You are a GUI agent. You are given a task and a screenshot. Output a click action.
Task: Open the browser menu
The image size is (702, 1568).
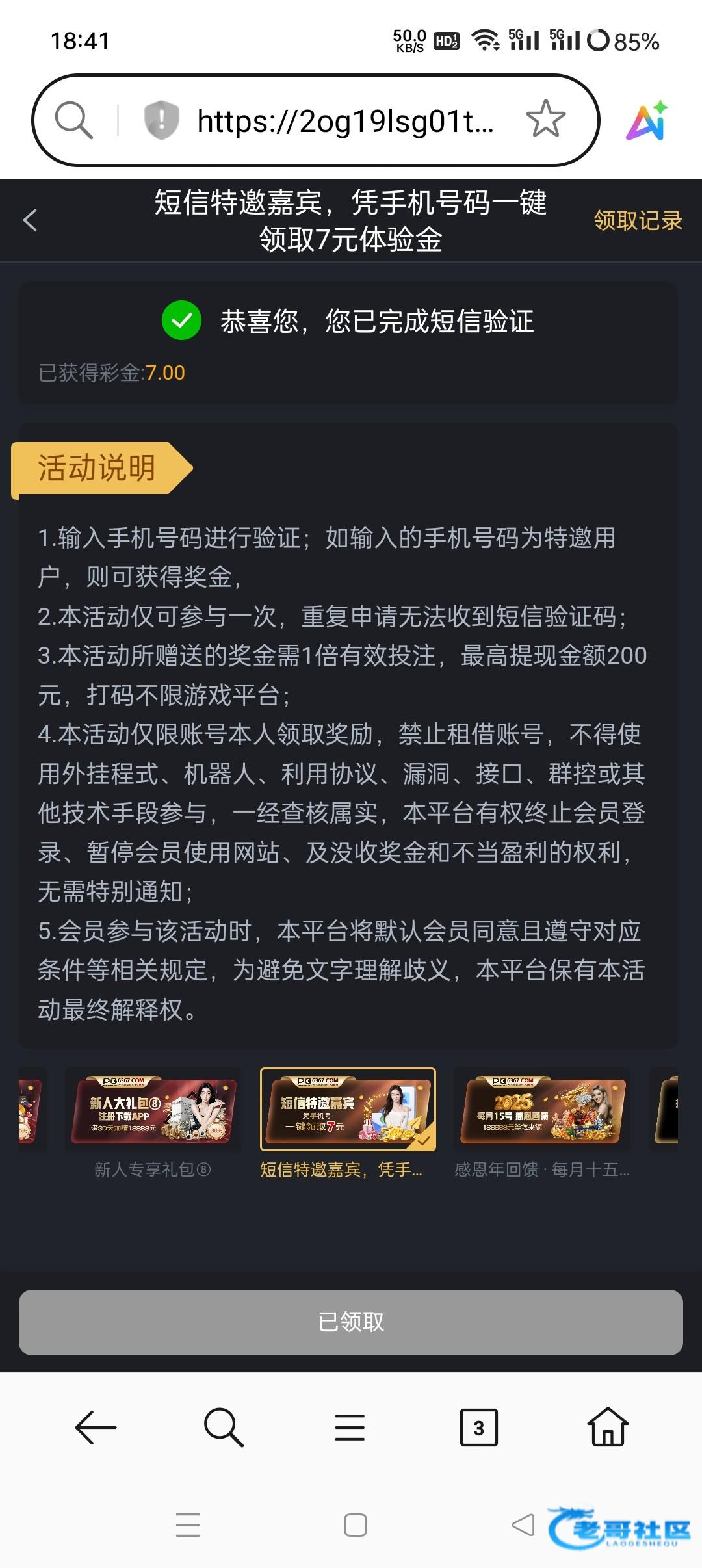(350, 1428)
